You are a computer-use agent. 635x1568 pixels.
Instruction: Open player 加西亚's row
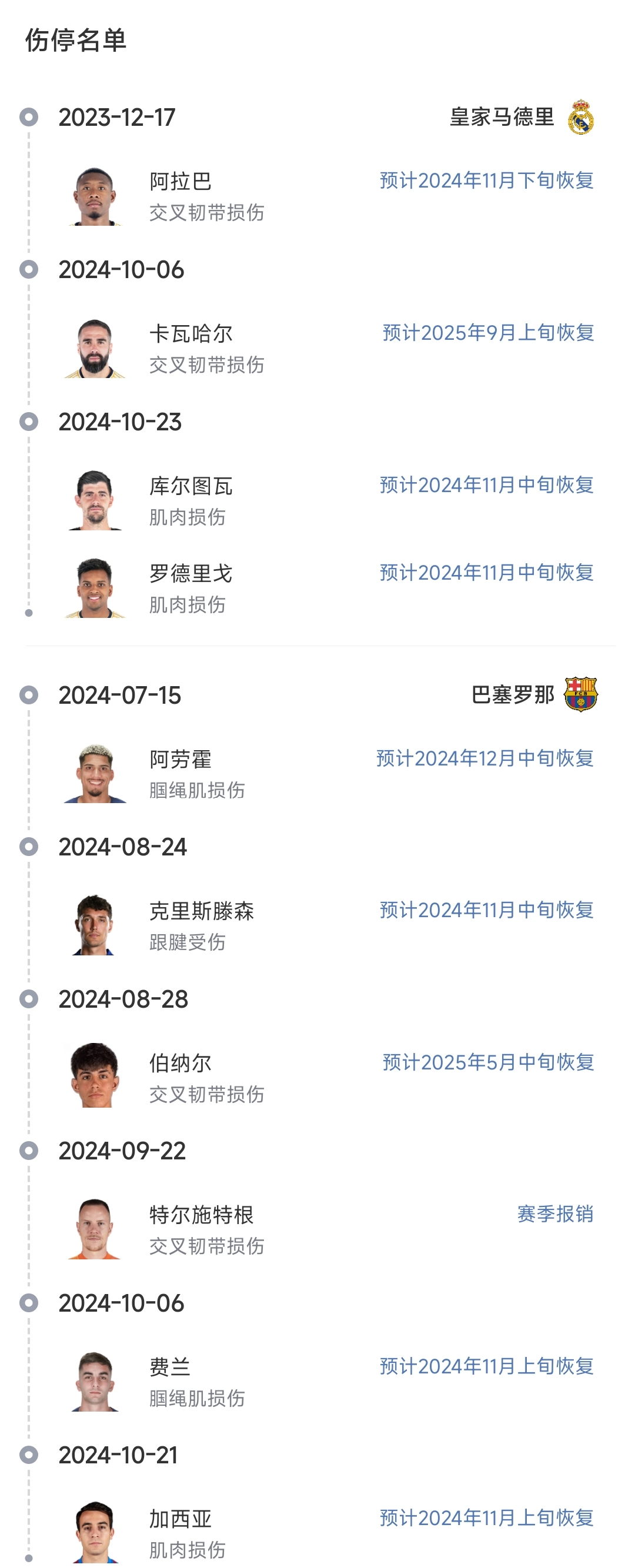[x=181, y=1519]
